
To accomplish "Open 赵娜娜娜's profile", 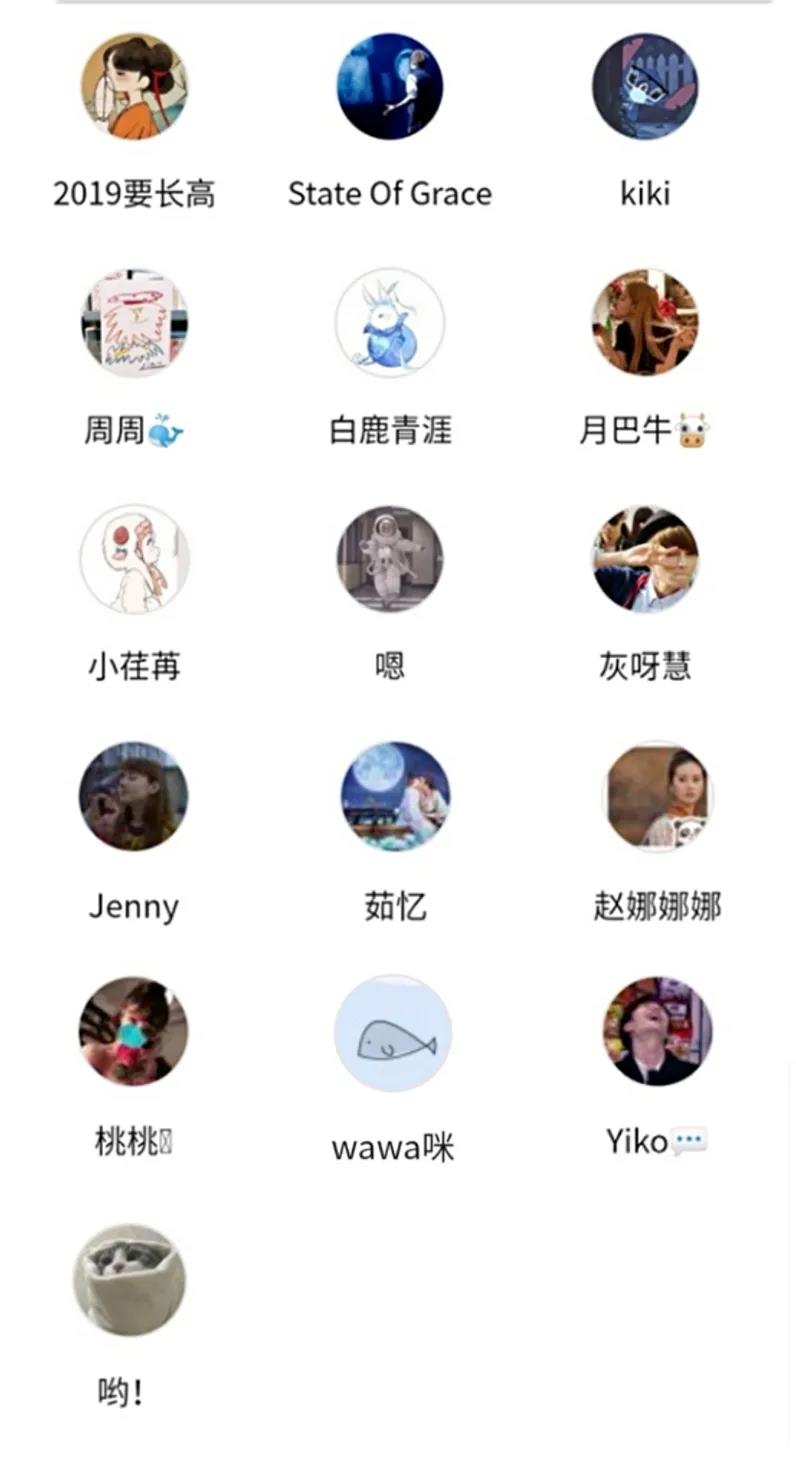I will point(657,796).
